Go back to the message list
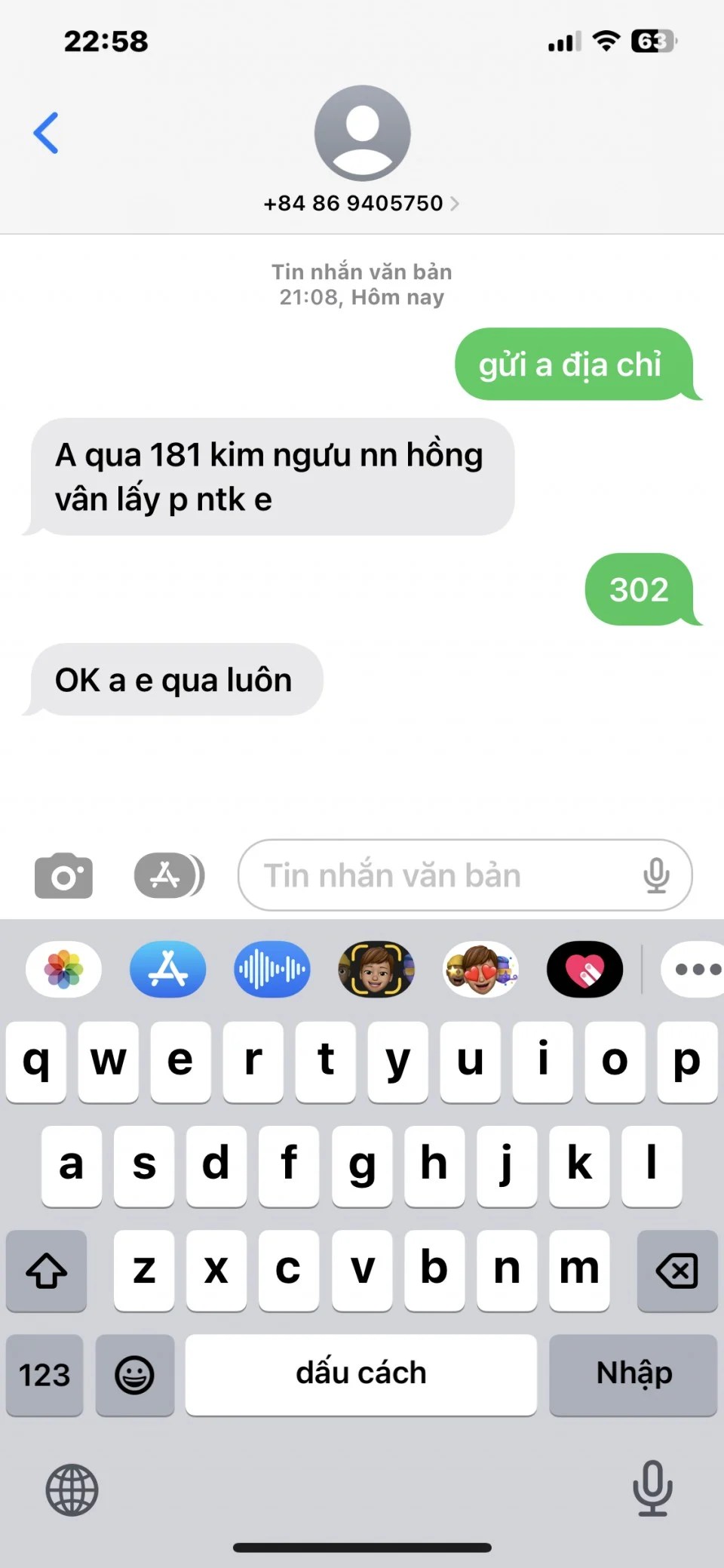The width and height of the screenshot is (724, 1568). pyautogui.click(x=46, y=133)
